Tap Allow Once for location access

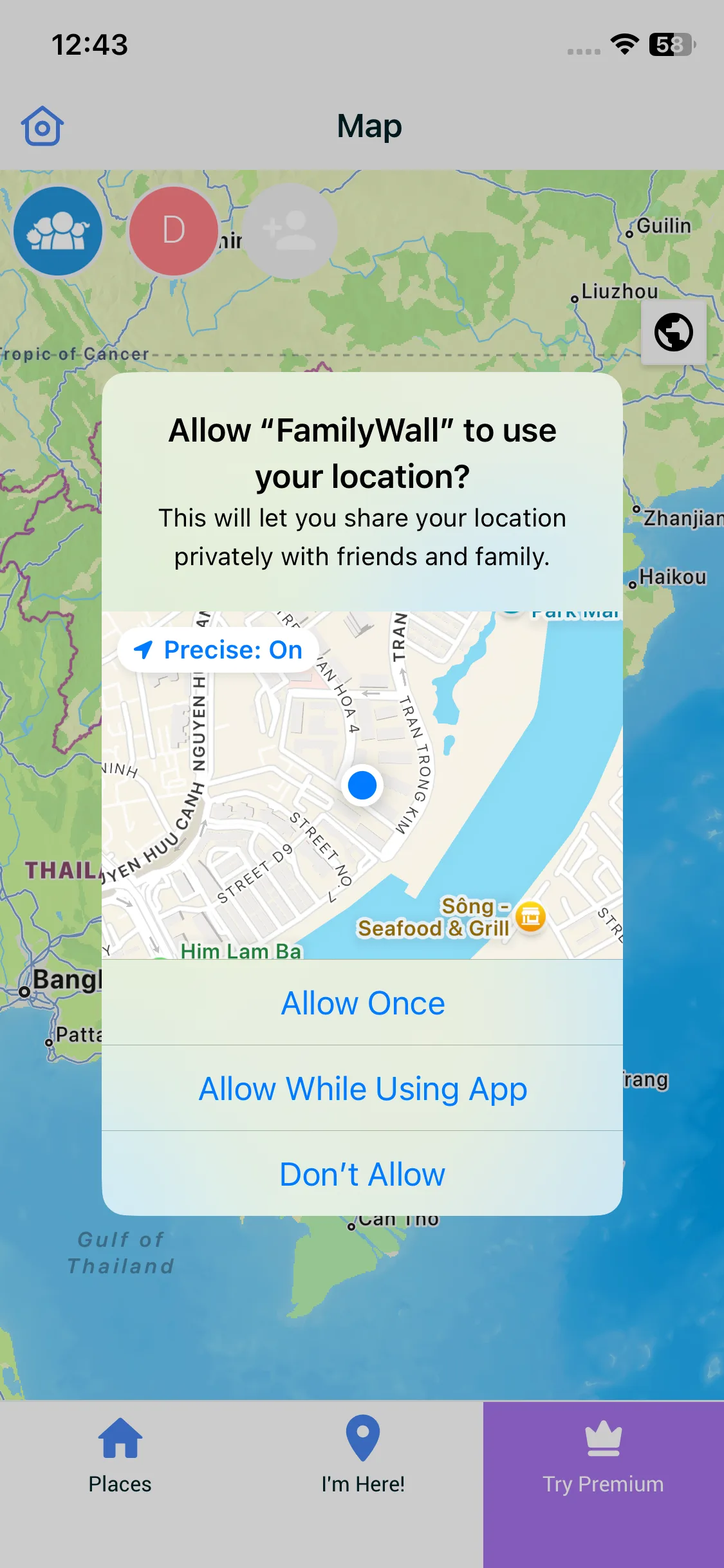coord(362,1003)
